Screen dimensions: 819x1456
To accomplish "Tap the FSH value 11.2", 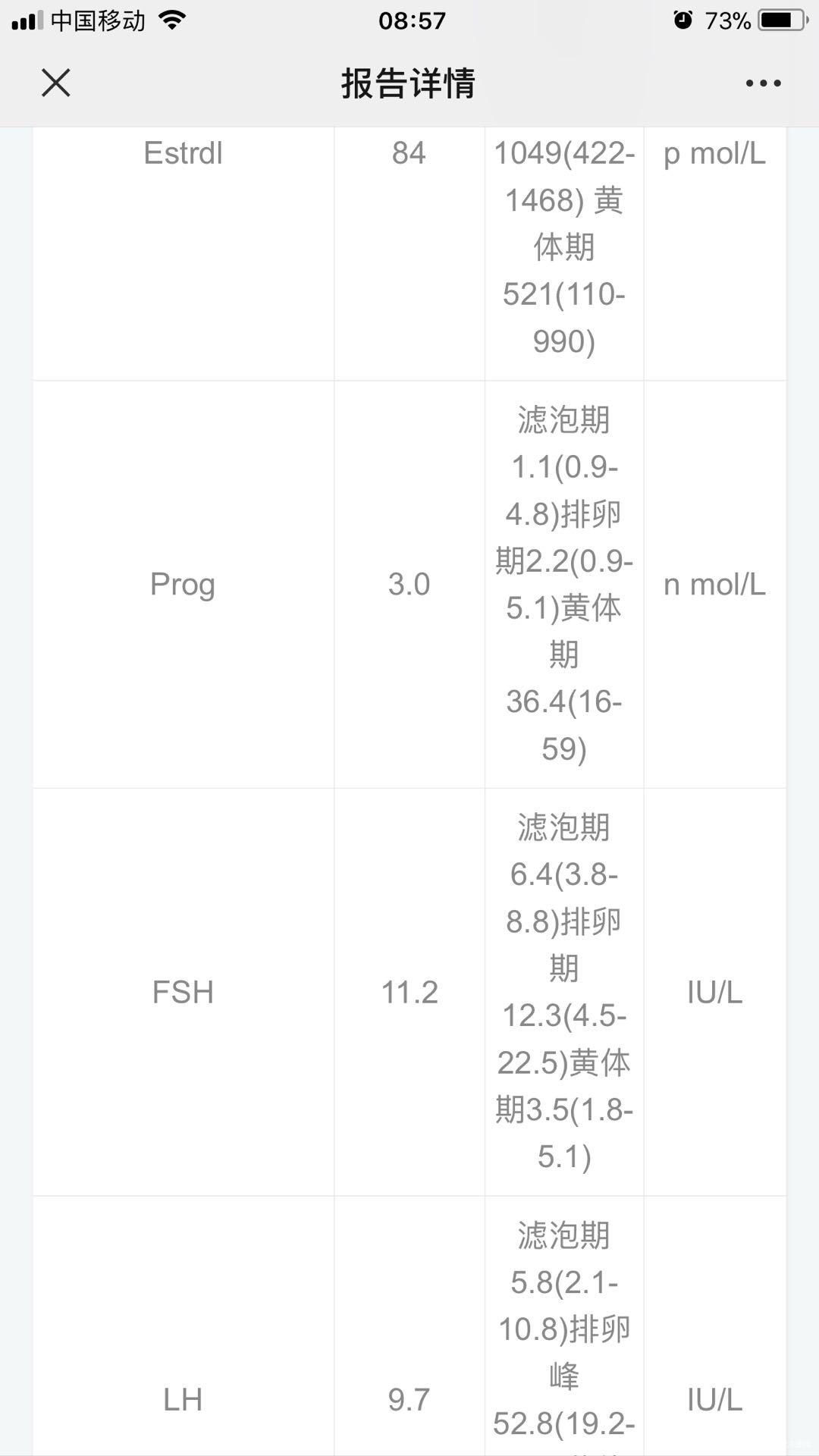I will click(x=408, y=992).
